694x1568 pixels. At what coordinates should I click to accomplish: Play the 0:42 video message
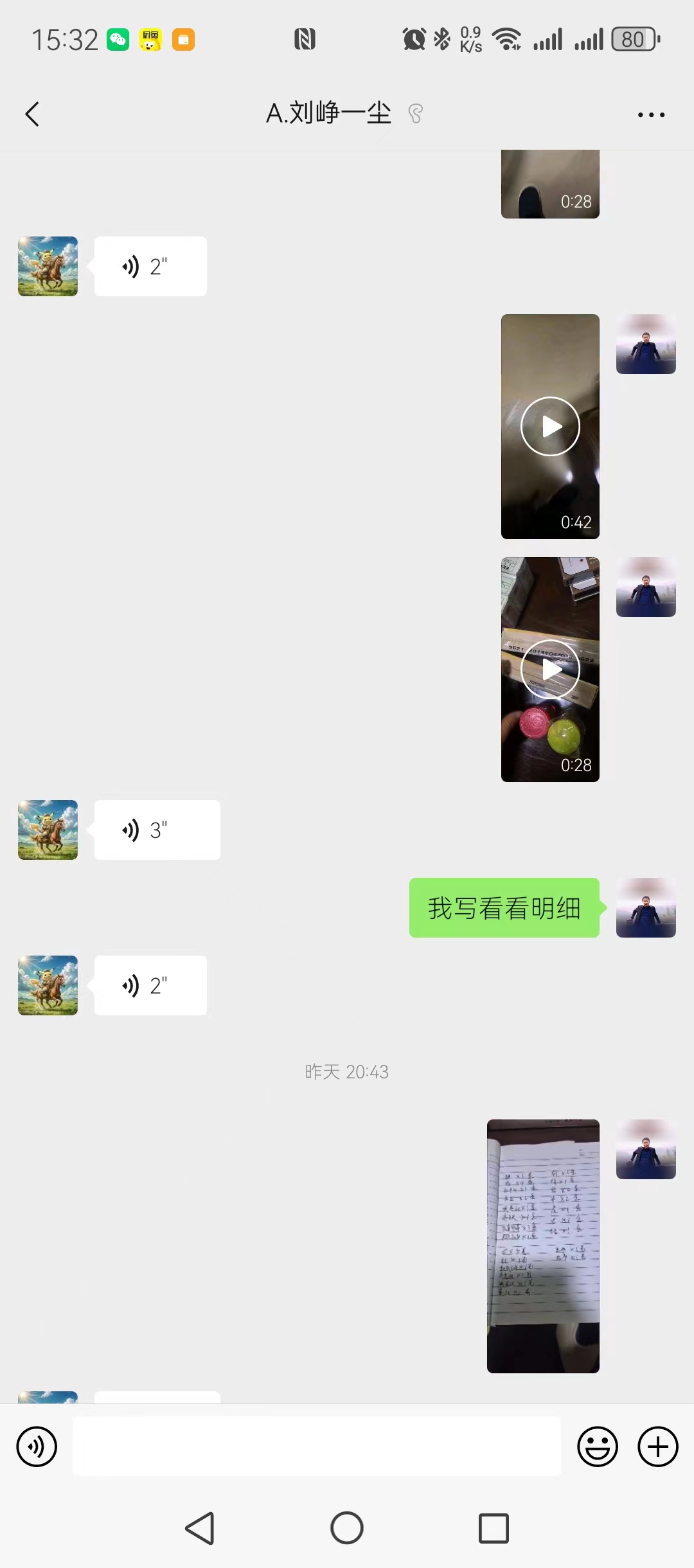(550, 426)
